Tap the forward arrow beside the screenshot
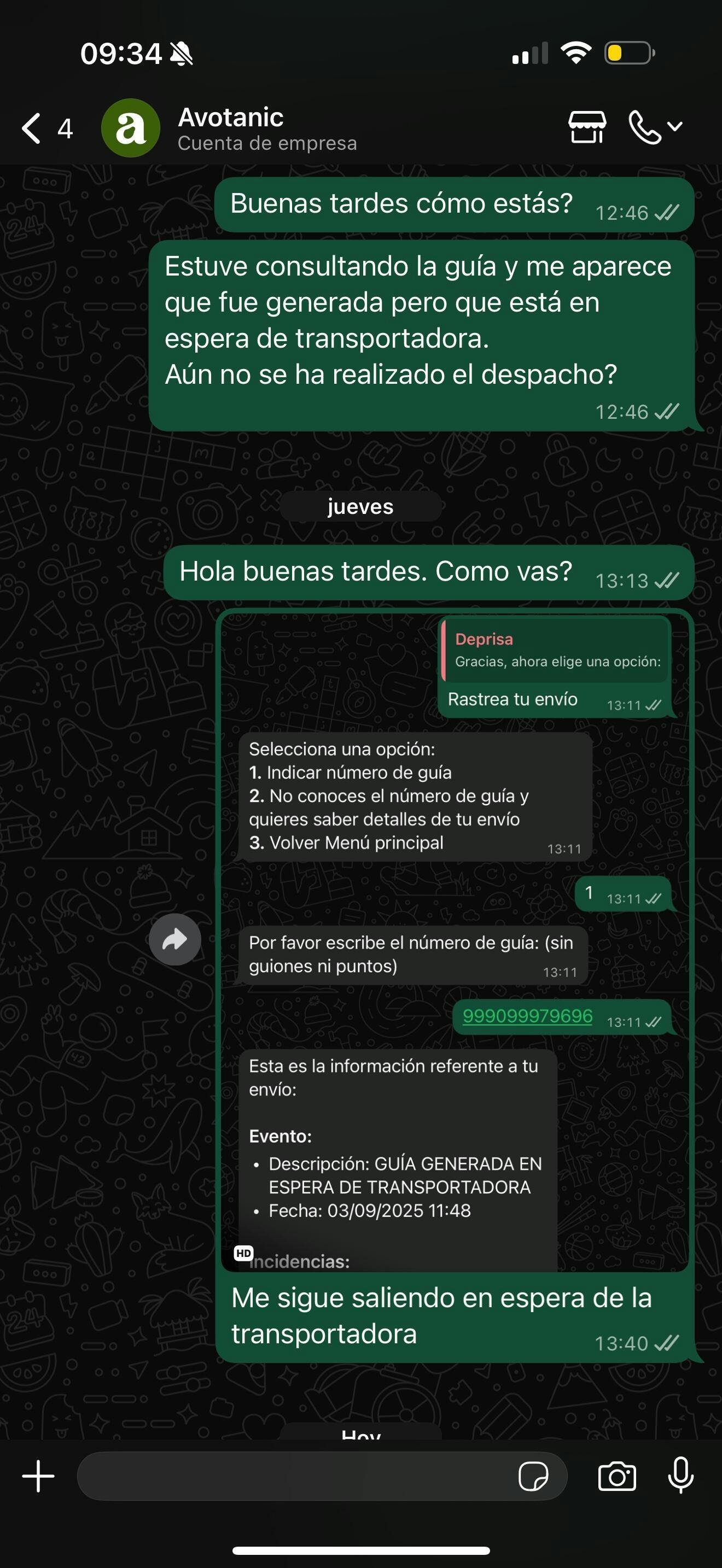The width and height of the screenshot is (722, 1568). (x=174, y=939)
